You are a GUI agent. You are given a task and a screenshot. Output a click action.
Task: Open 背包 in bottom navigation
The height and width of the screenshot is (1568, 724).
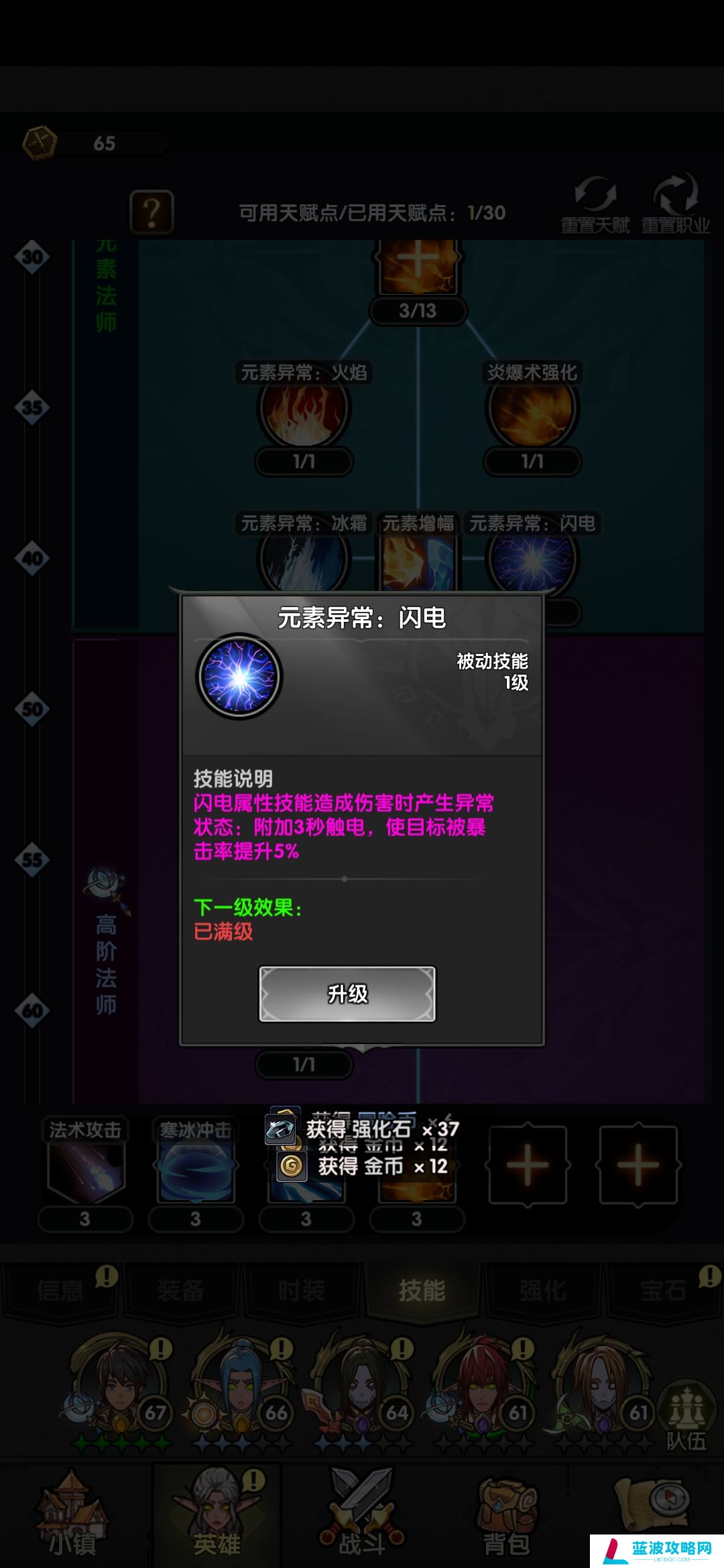tap(507, 1516)
